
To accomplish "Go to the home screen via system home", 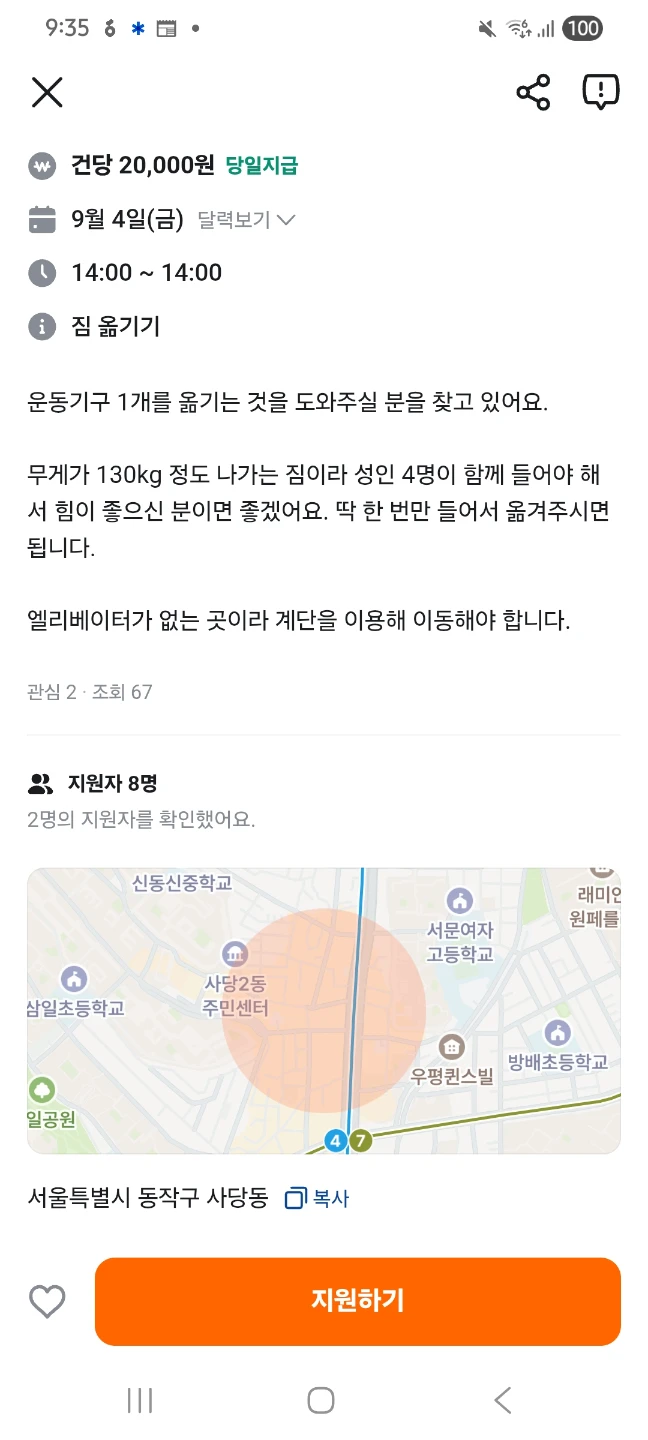I will click(x=321, y=1400).
